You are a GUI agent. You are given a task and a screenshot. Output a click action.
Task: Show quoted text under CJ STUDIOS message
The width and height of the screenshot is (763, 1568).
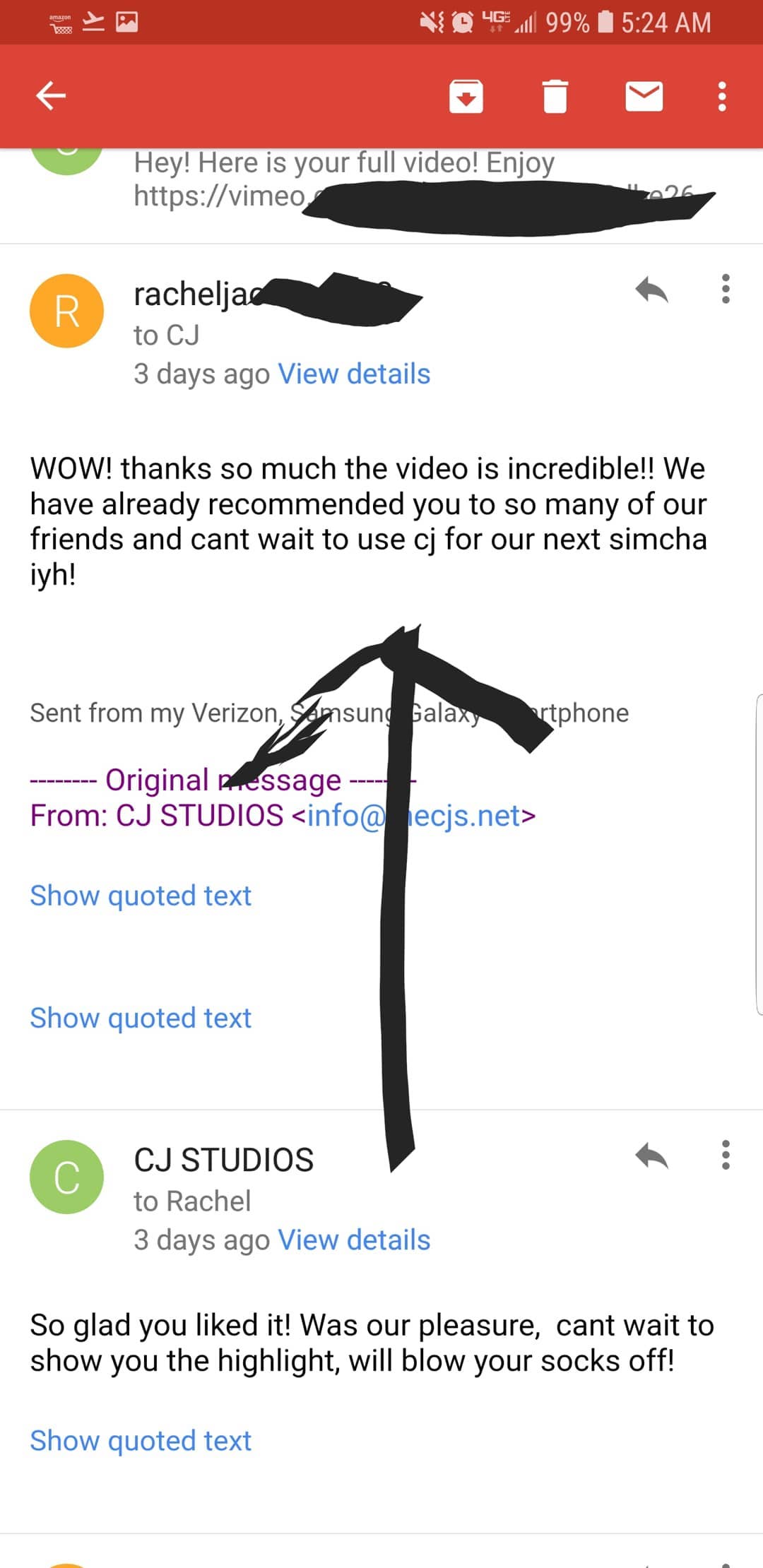click(x=141, y=1440)
